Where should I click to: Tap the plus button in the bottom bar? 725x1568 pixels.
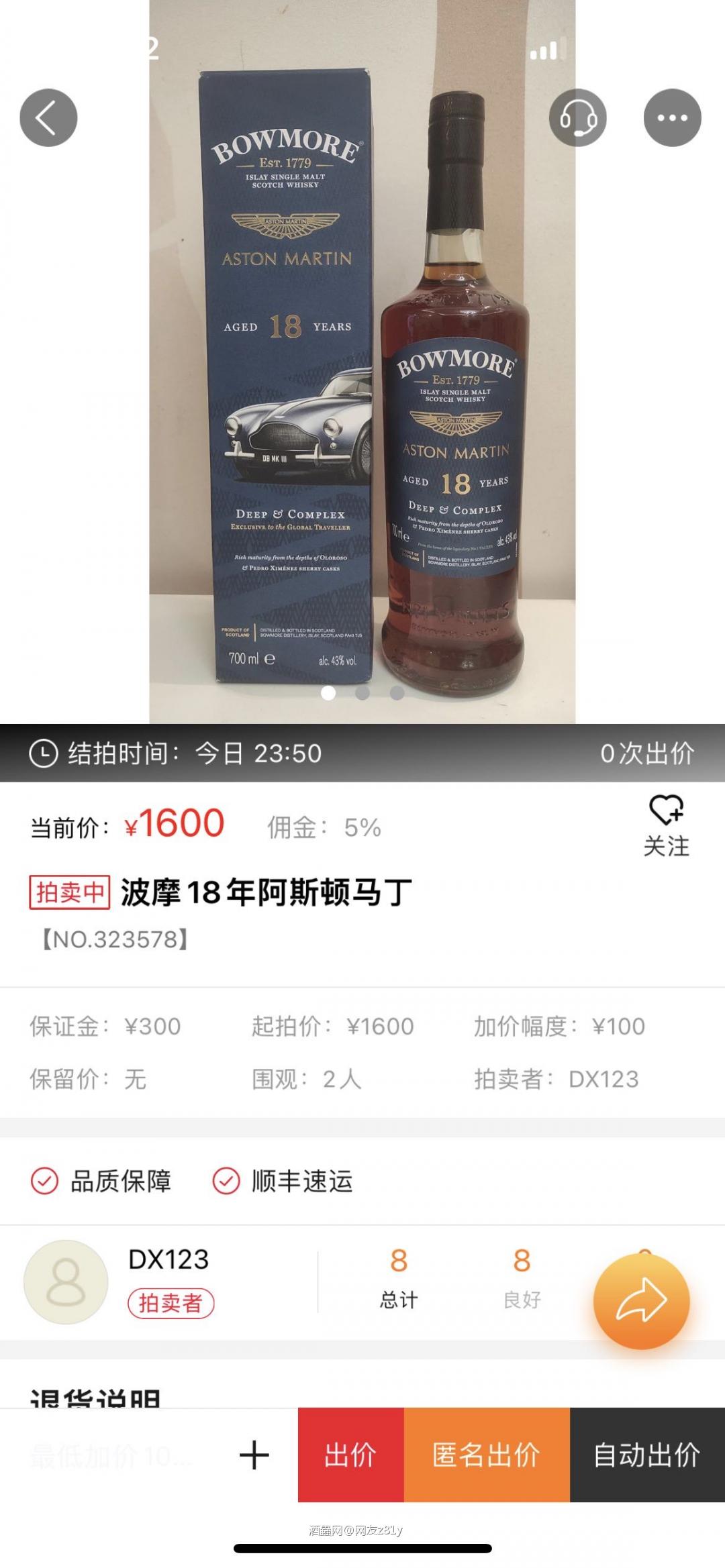click(x=252, y=1457)
